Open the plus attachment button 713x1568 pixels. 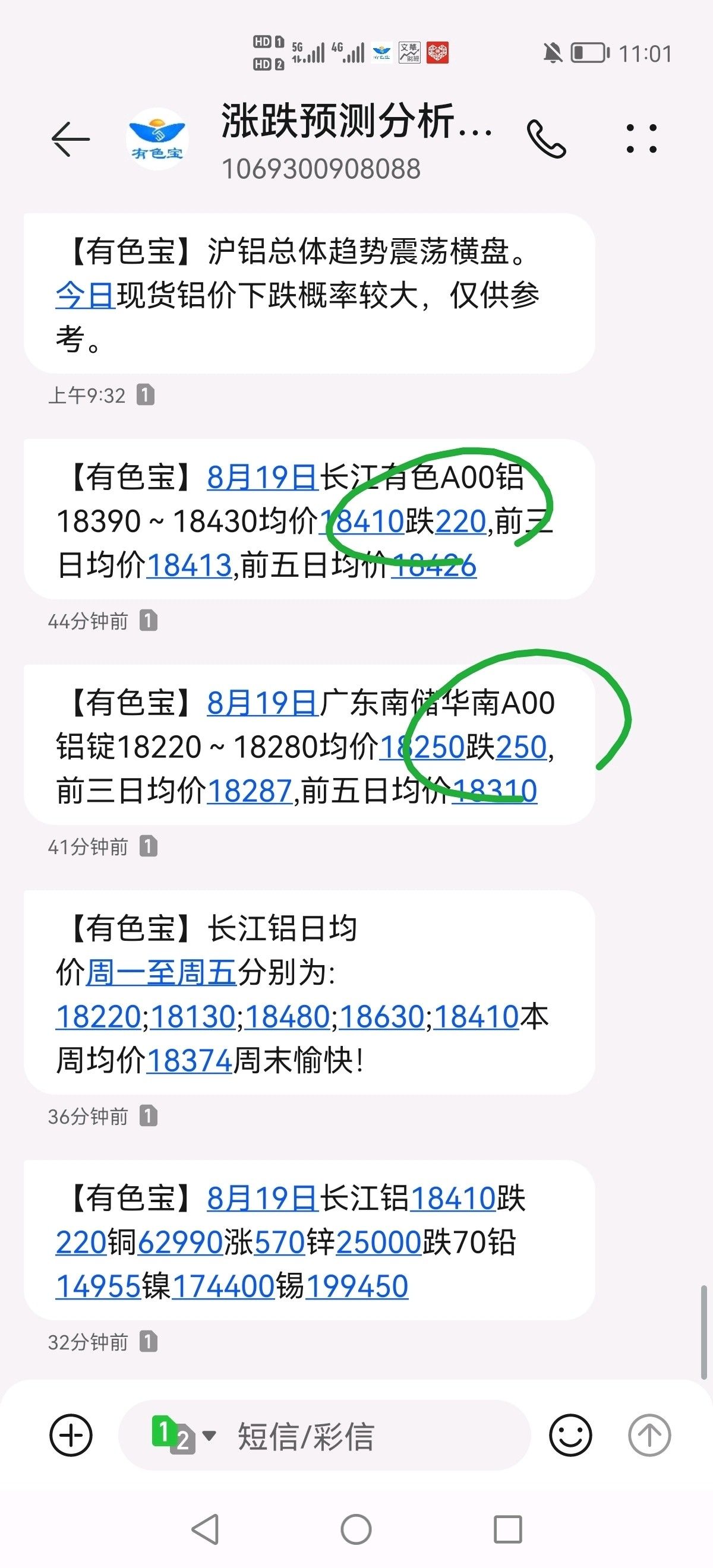[71, 1436]
